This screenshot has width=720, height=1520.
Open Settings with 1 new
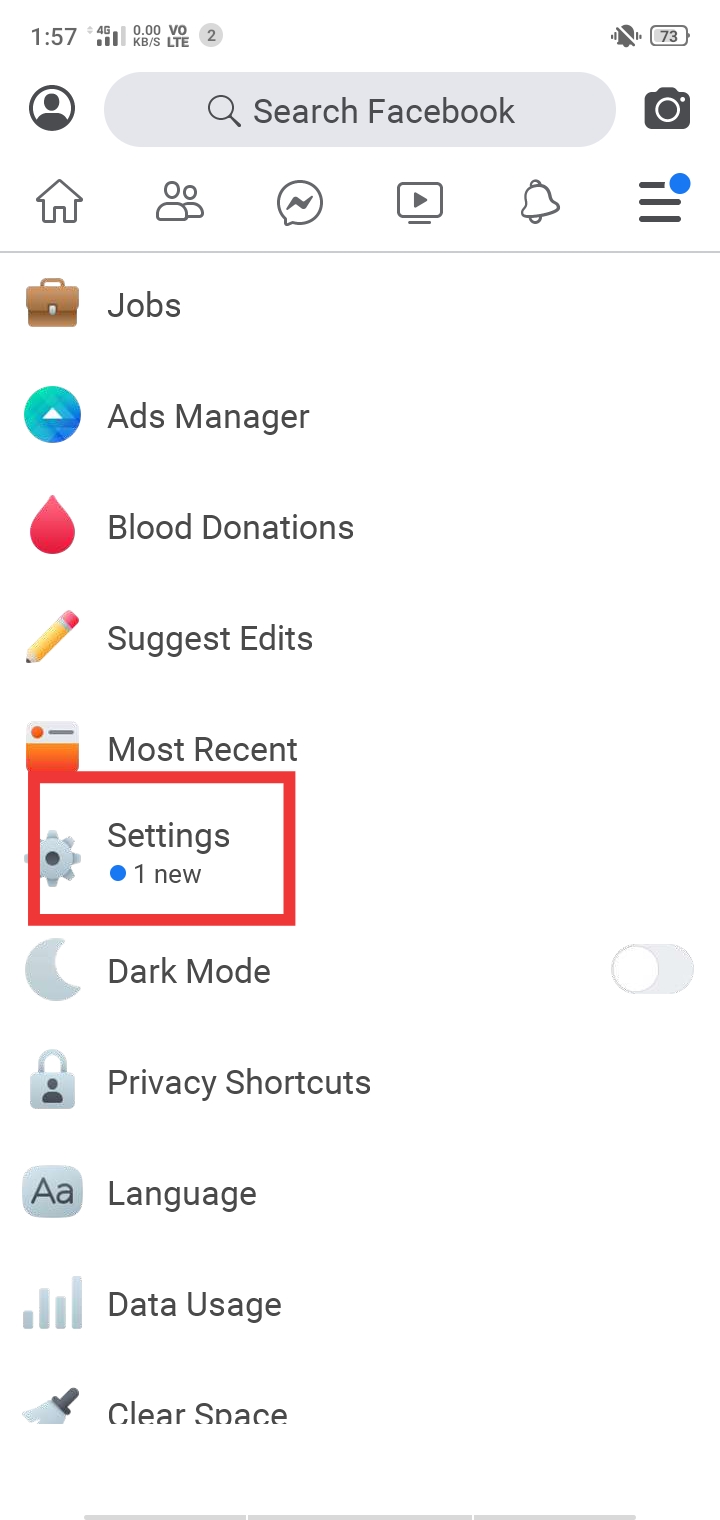tap(168, 850)
